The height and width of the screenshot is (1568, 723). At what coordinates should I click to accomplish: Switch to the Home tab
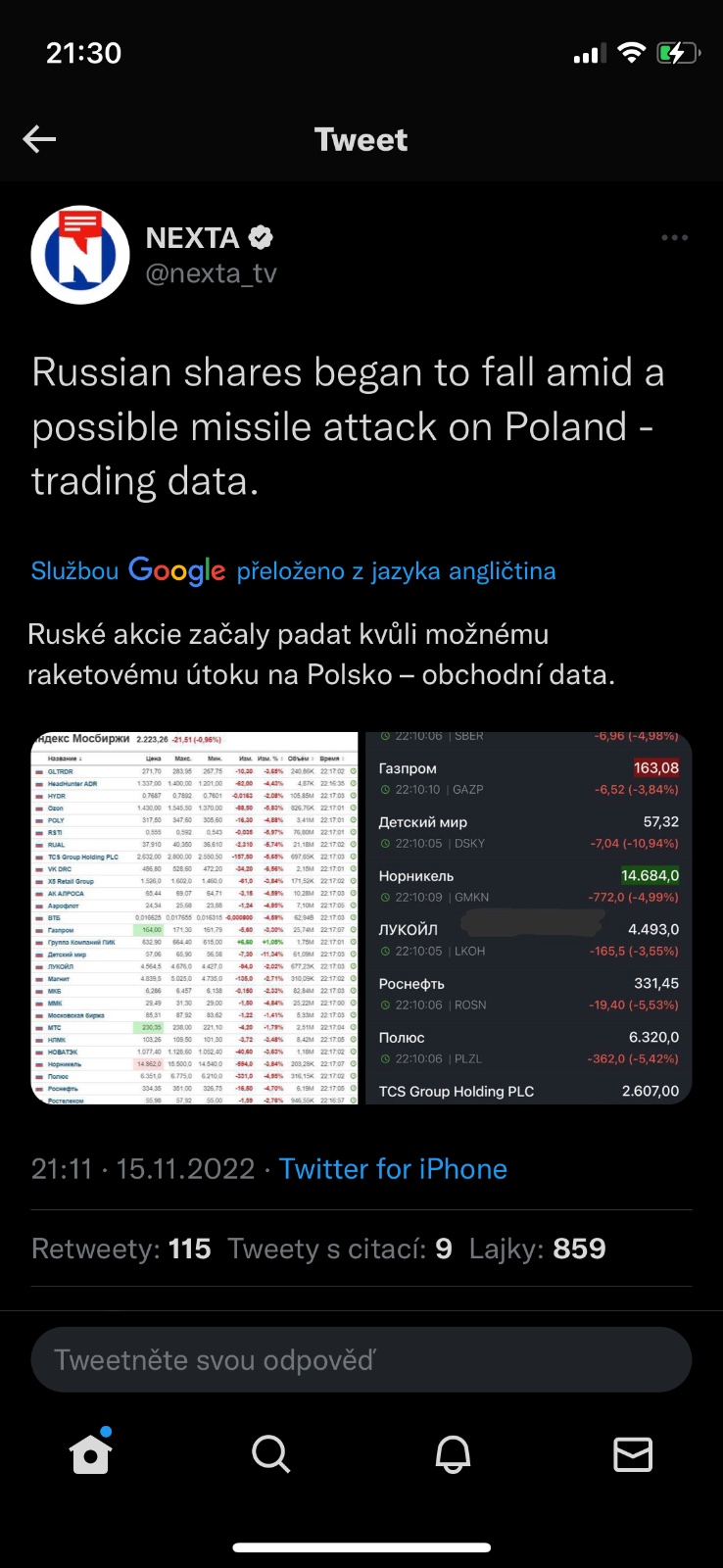(91, 1454)
